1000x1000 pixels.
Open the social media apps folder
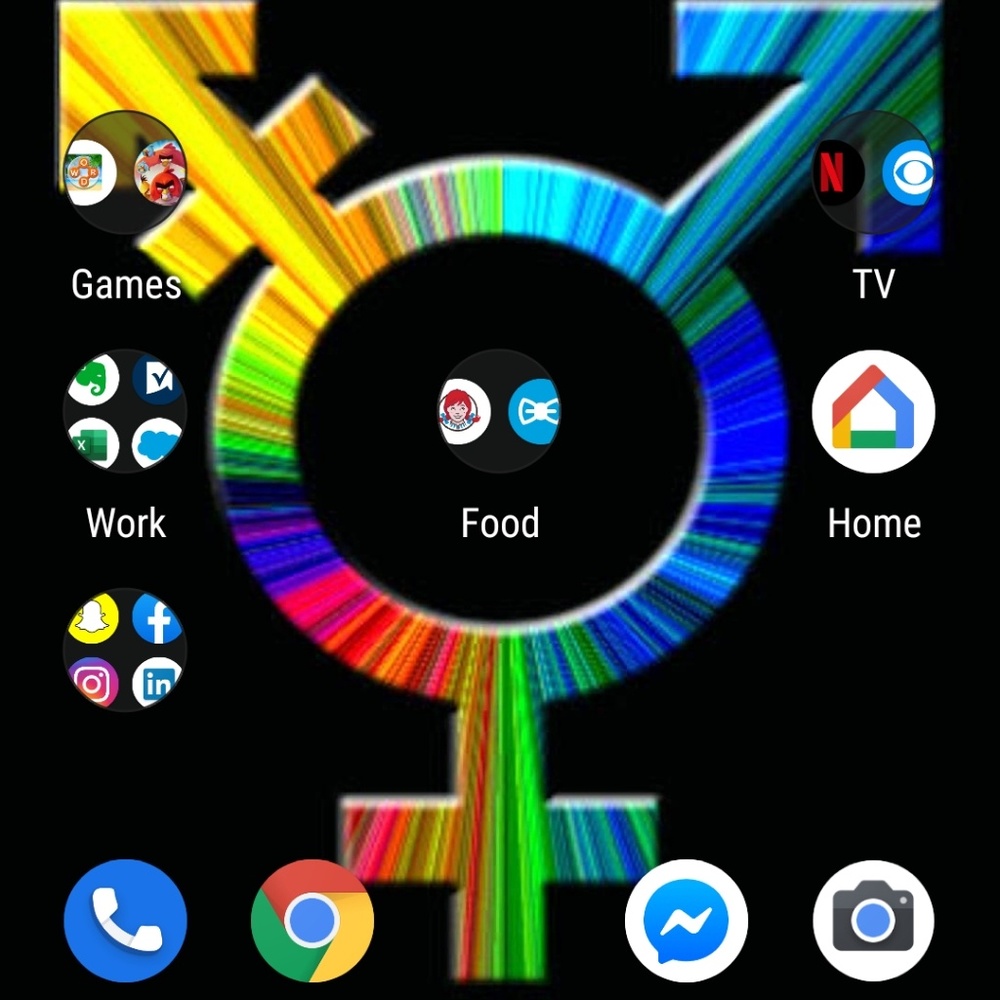coord(124,650)
